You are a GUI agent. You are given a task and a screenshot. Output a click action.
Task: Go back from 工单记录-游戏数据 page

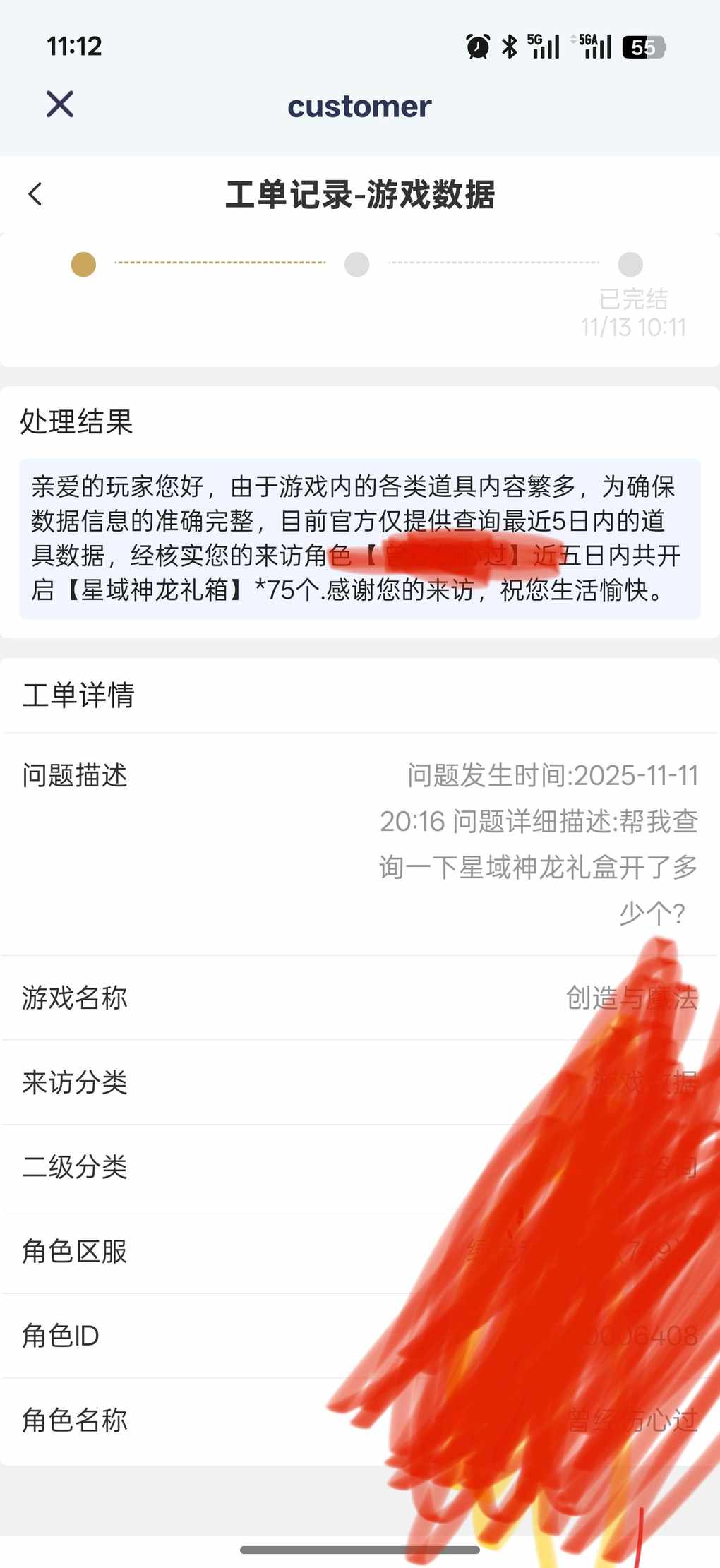click(35, 194)
